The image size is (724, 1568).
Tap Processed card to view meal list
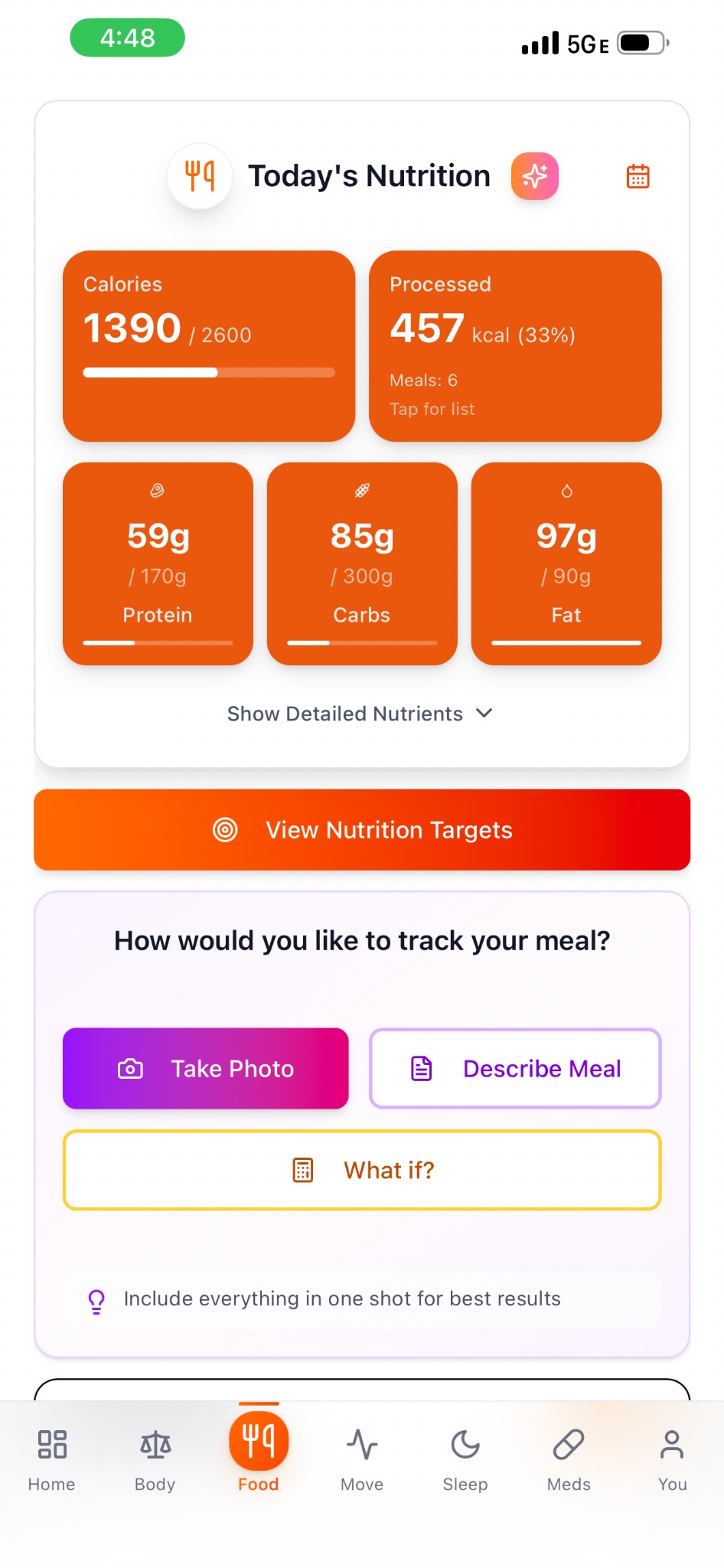pyautogui.click(x=515, y=346)
